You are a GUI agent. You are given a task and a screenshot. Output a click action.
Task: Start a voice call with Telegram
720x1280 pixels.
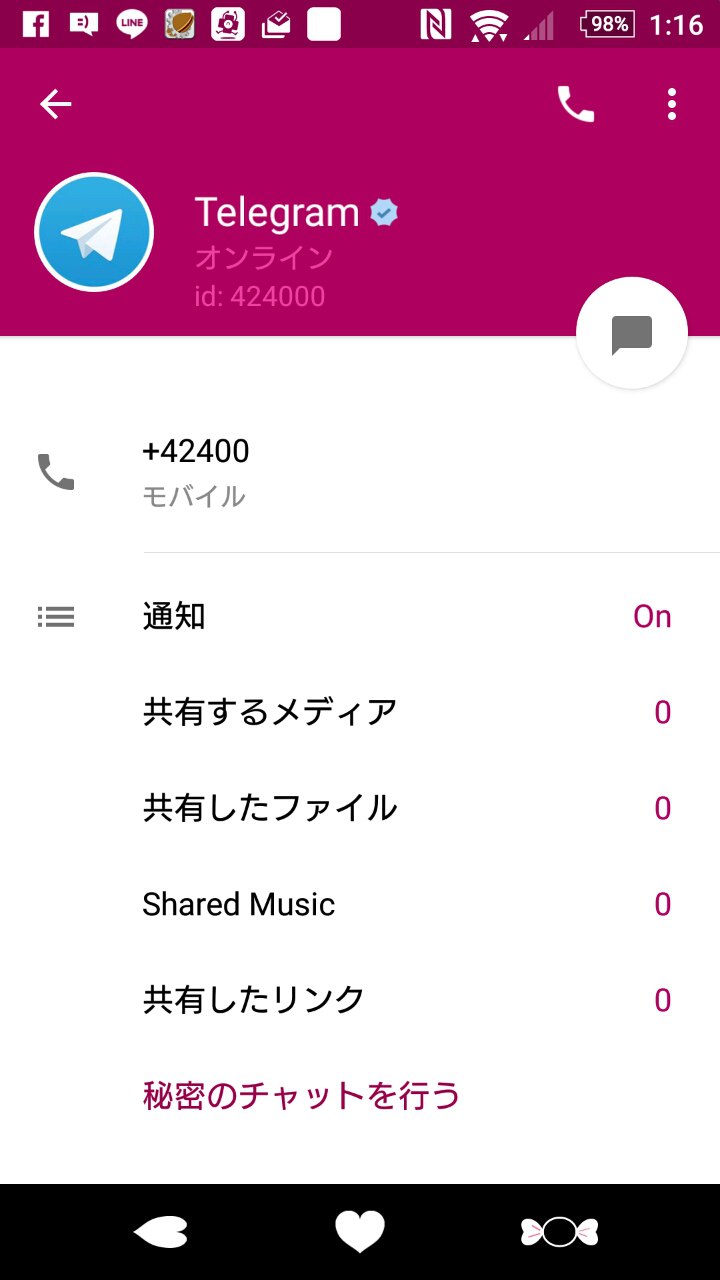[x=575, y=104]
